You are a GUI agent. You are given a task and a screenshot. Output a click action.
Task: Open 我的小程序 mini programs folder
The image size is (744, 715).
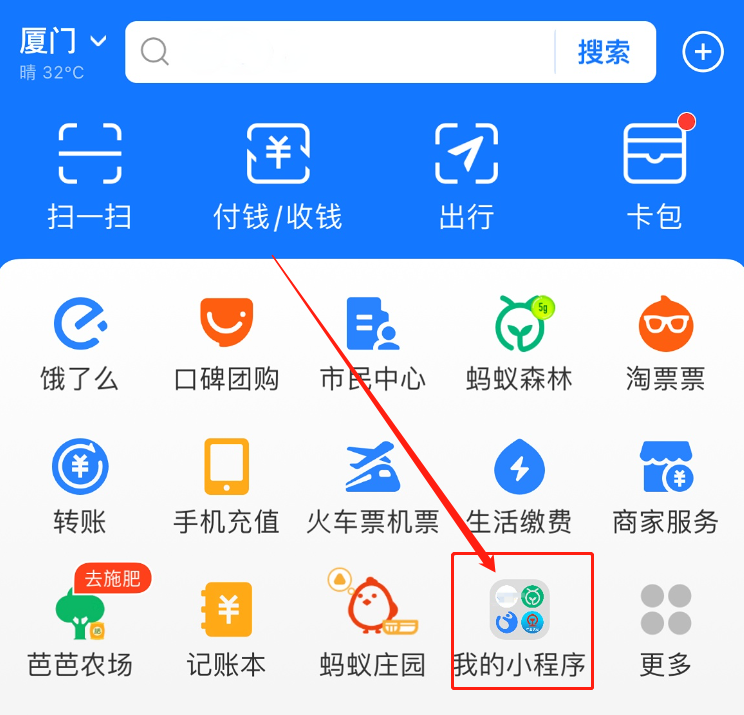coord(520,625)
